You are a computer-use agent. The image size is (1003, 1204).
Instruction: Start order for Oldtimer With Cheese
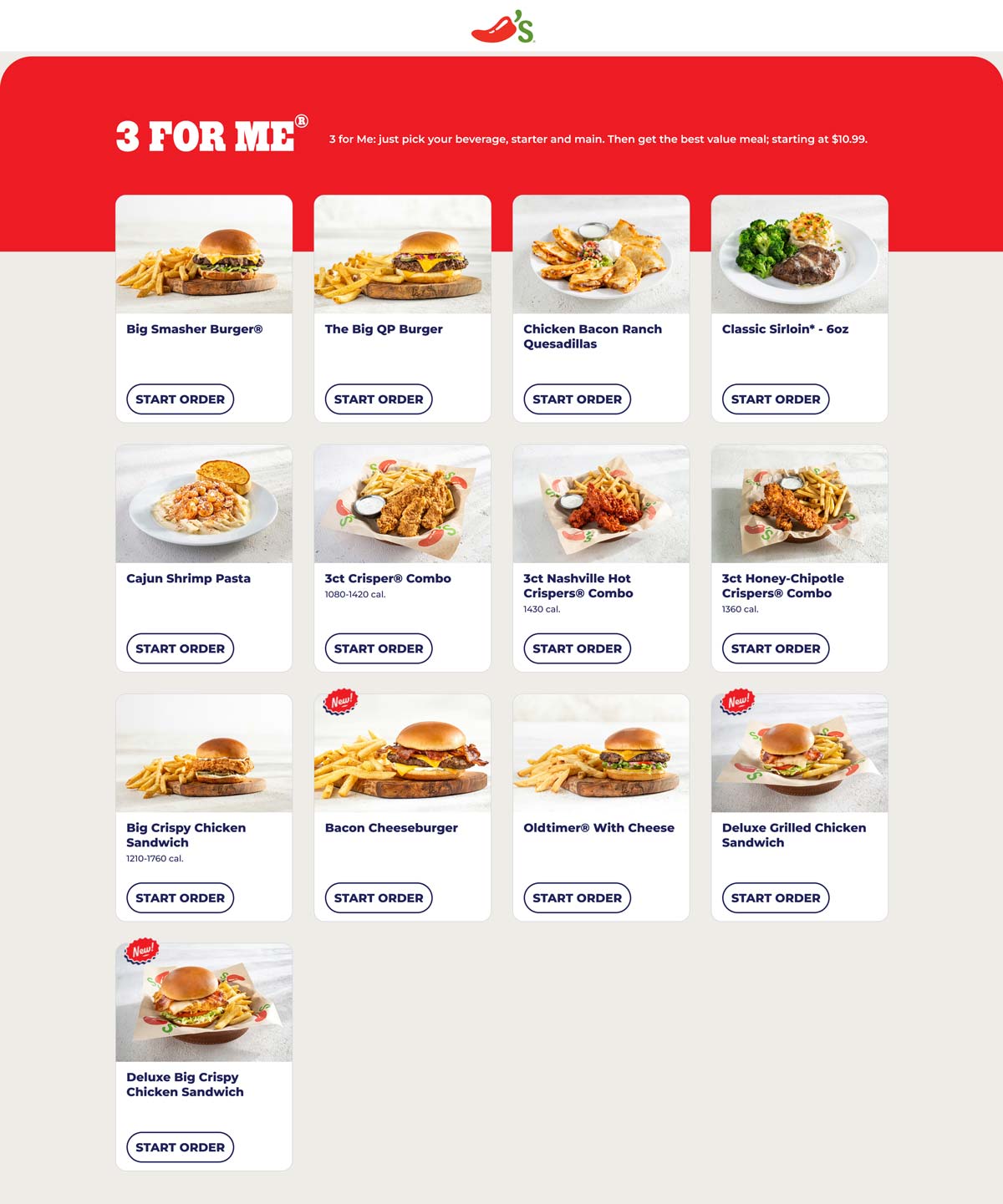[577, 897]
